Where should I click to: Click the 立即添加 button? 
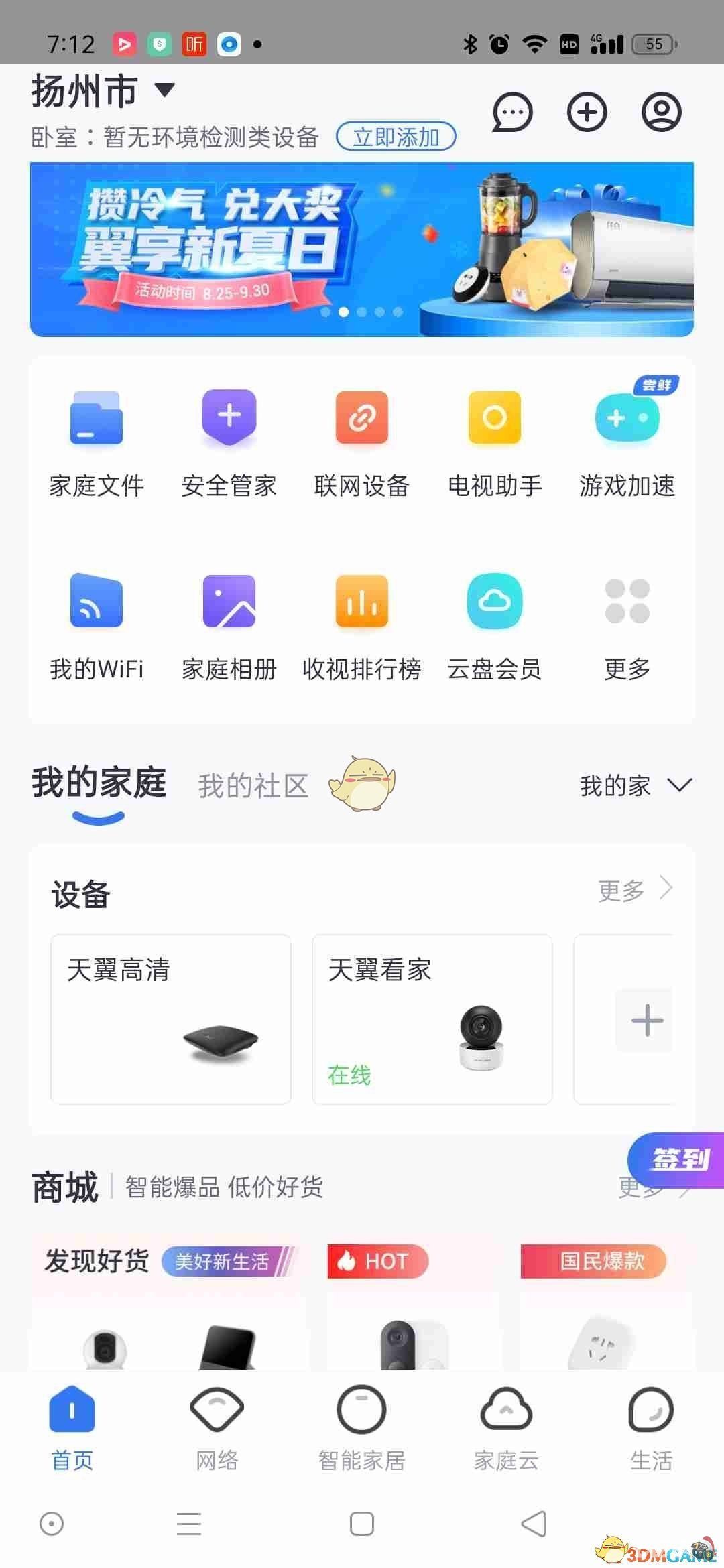click(x=396, y=137)
